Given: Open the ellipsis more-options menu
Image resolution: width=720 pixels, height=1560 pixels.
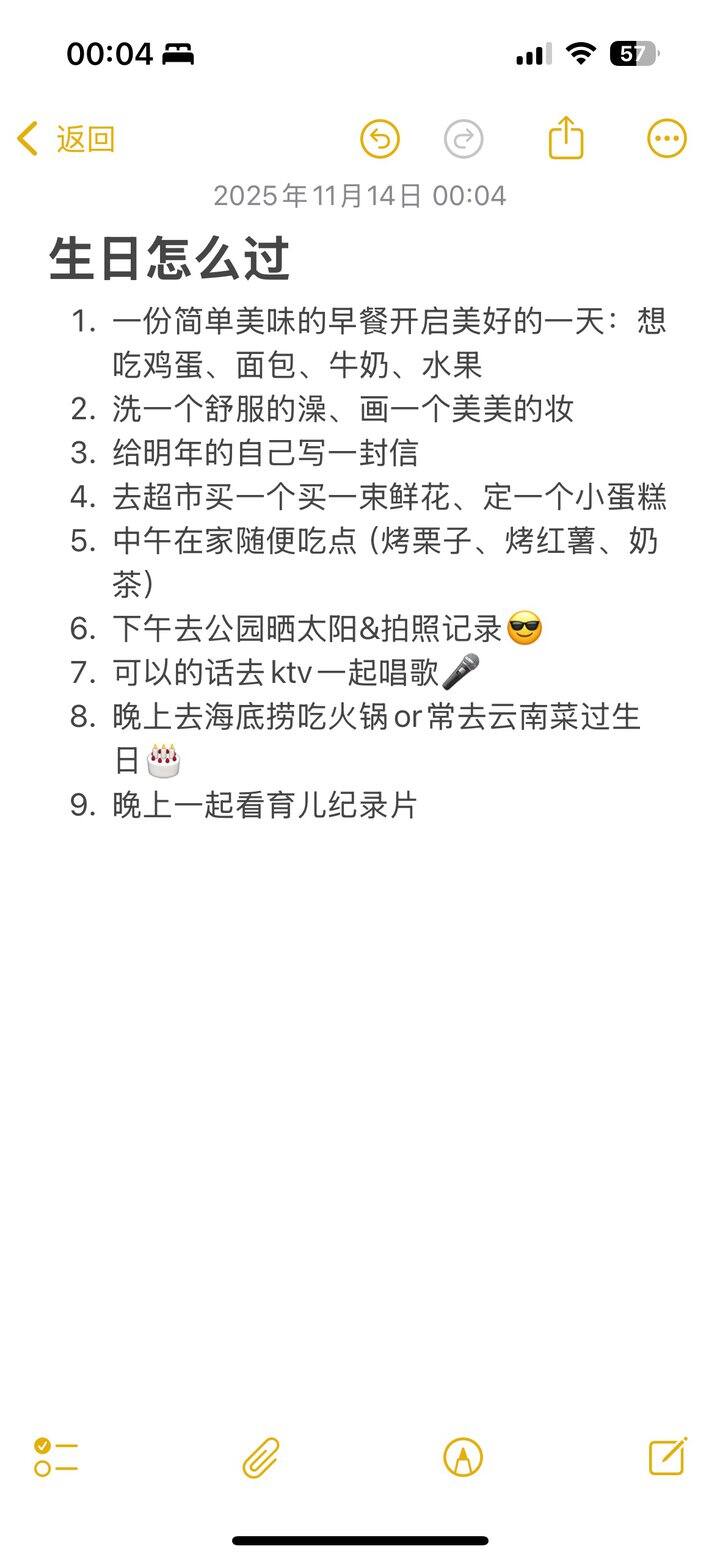Looking at the screenshot, I should 666,138.
